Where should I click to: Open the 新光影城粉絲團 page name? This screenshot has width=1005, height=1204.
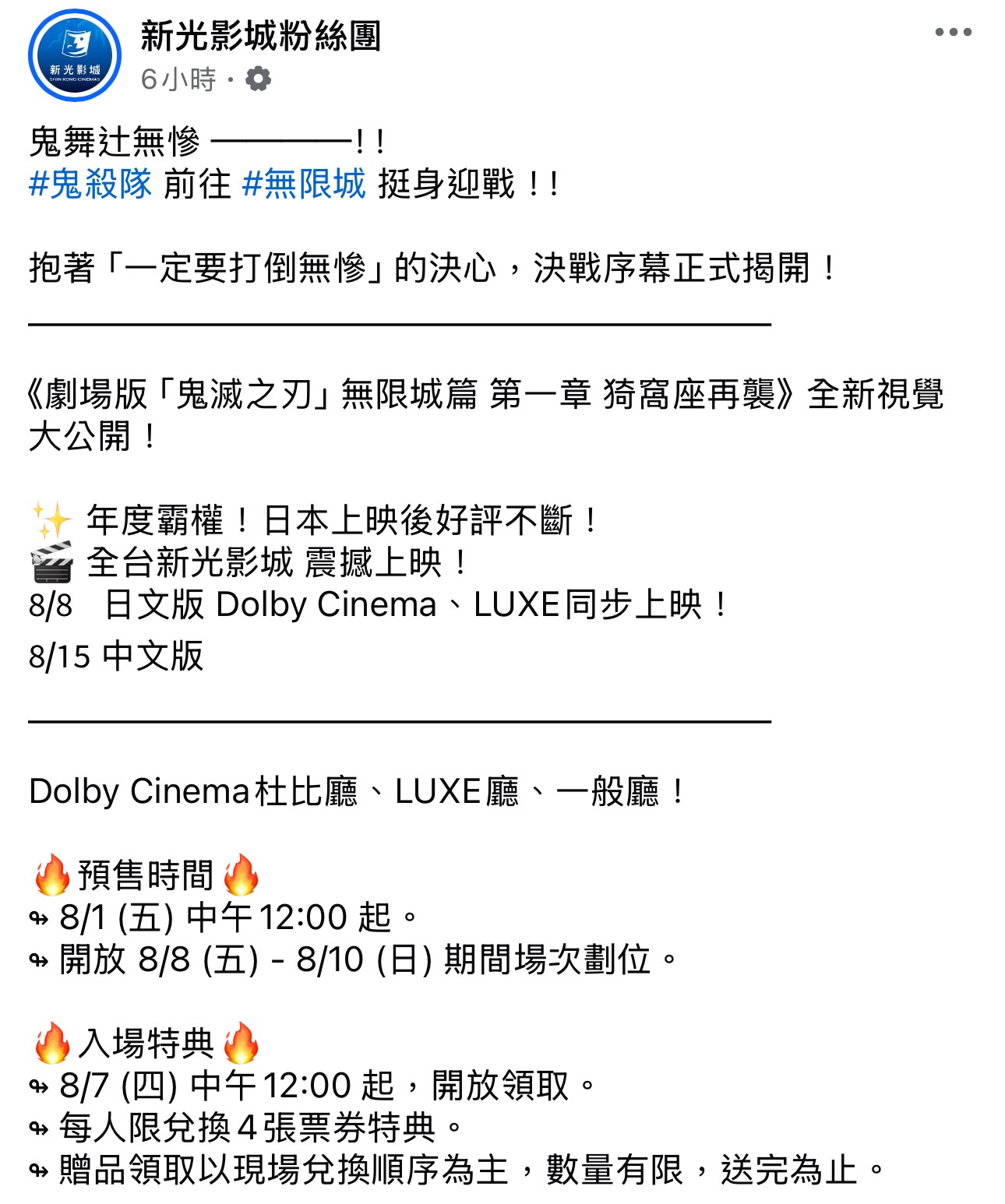coord(260,36)
